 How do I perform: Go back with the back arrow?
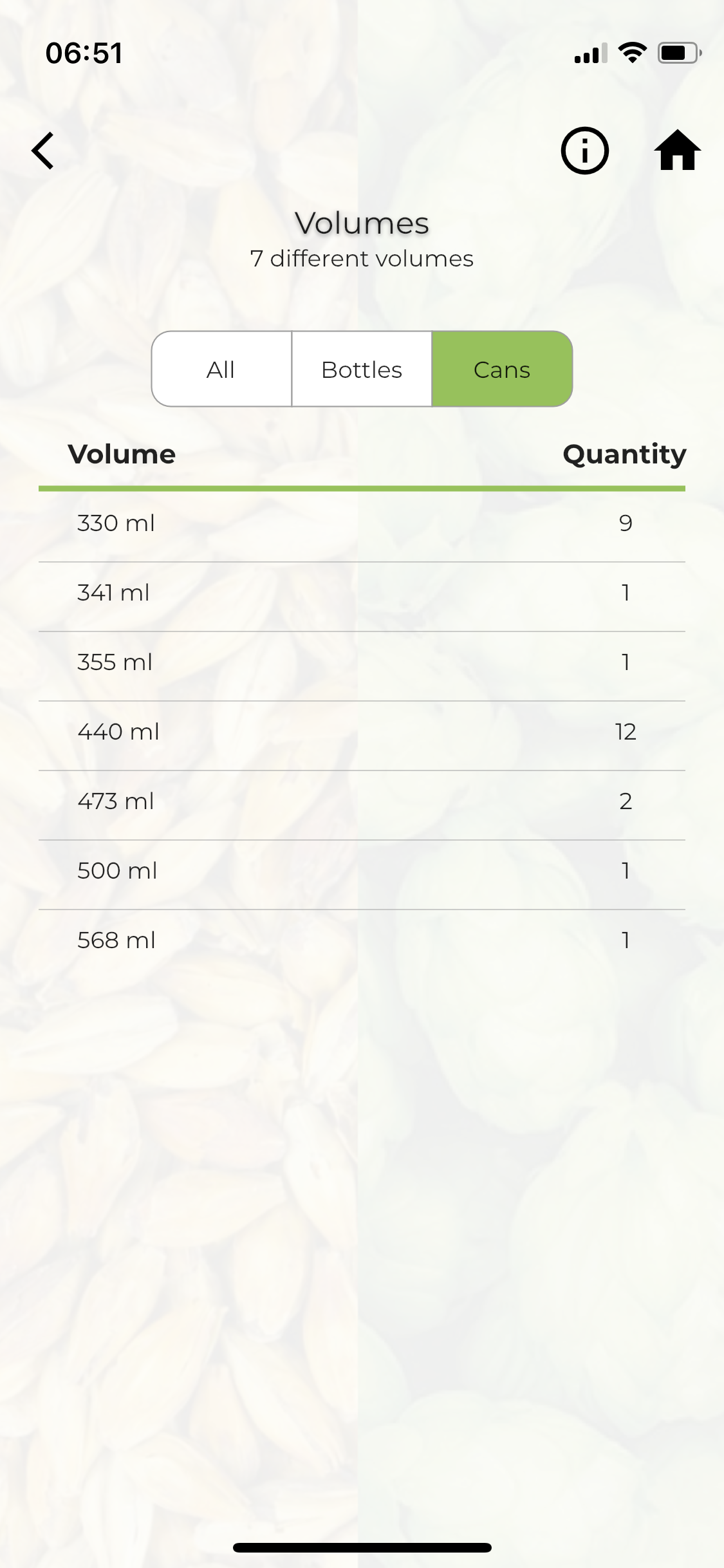click(x=43, y=151)
